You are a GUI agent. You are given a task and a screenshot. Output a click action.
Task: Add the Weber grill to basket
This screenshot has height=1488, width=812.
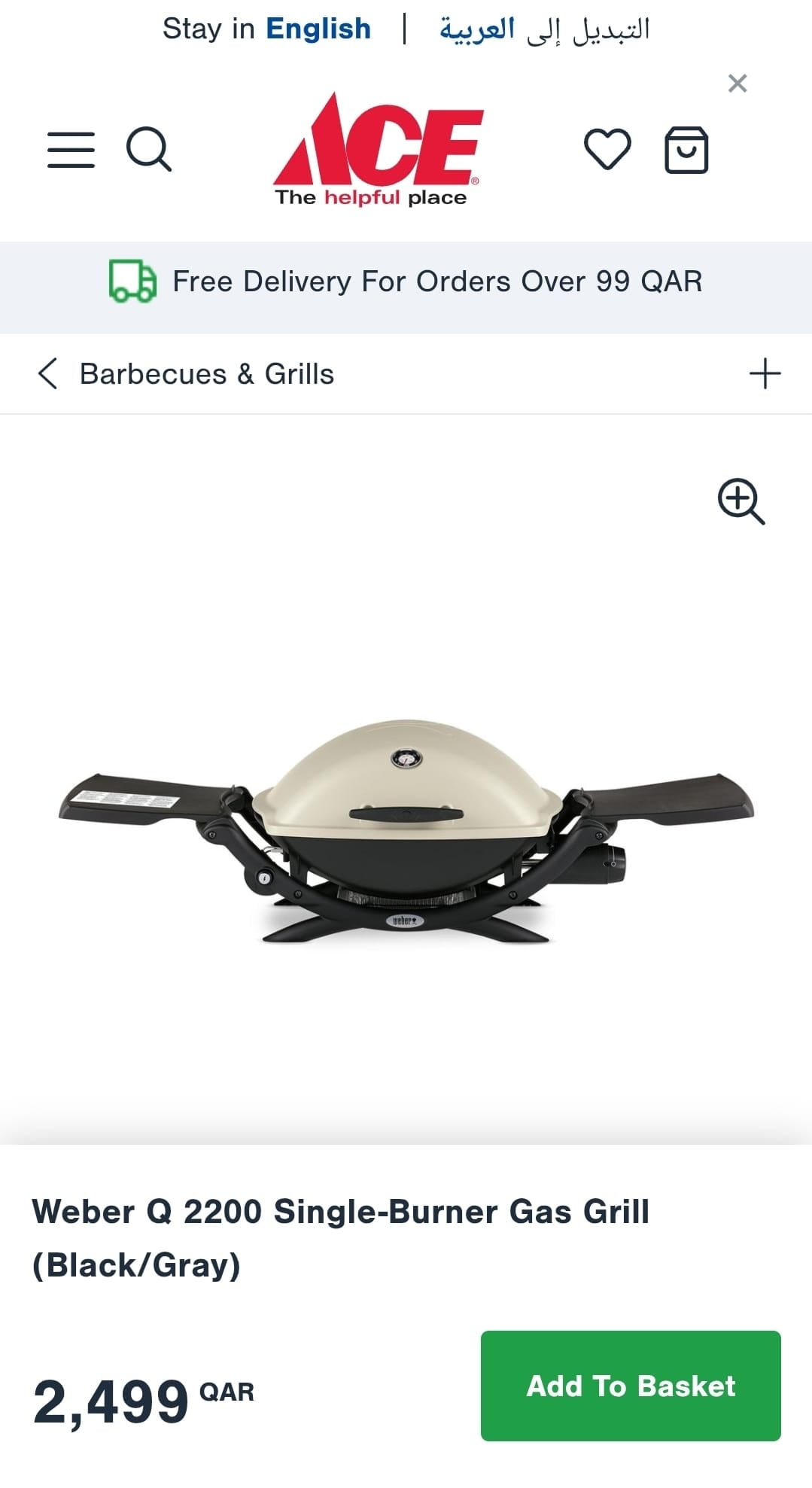pyautogui.click(x=631, y=1386)
